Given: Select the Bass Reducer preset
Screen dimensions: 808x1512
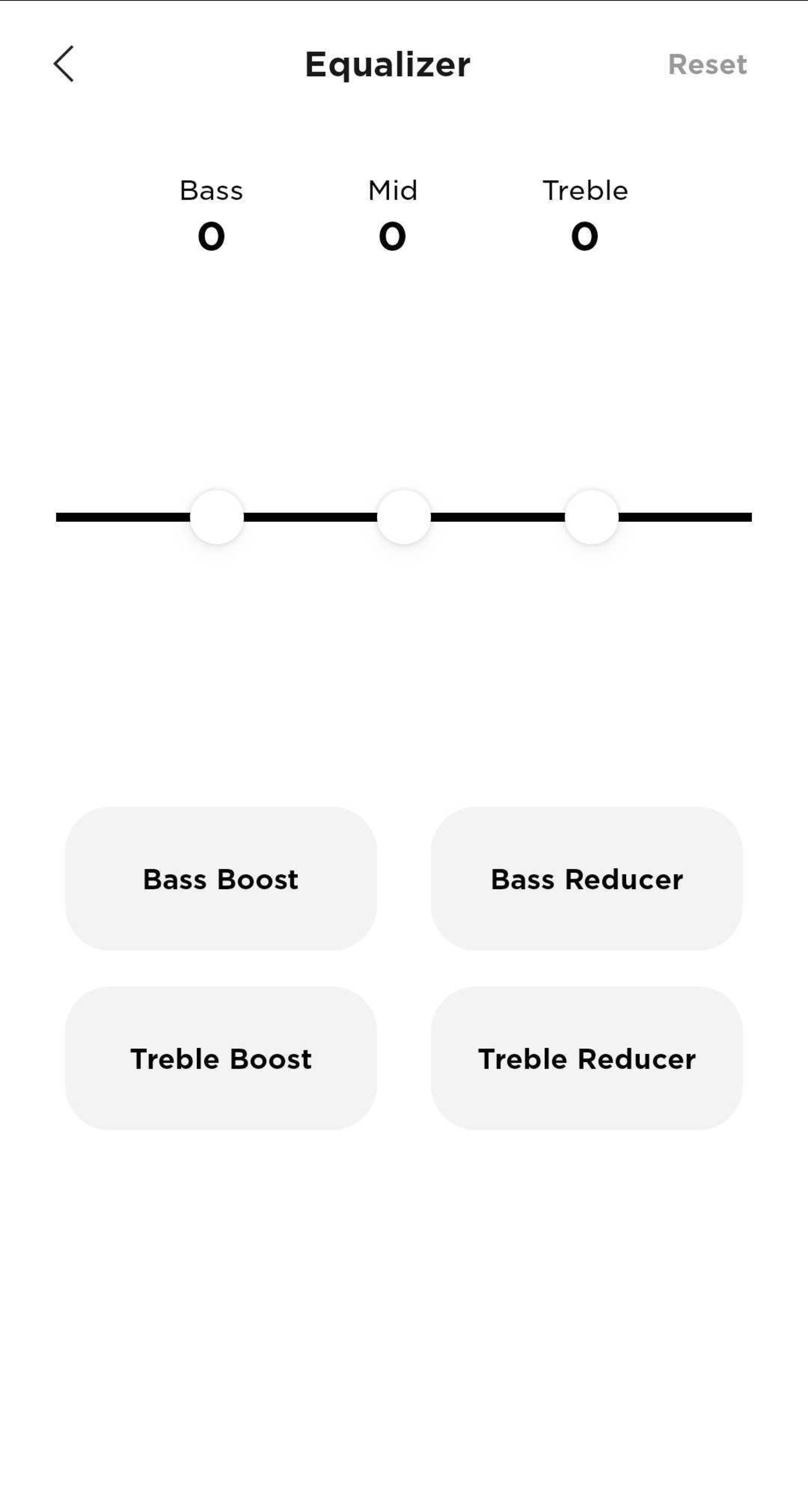Looking at the screenshot, I should pos(587,879).
